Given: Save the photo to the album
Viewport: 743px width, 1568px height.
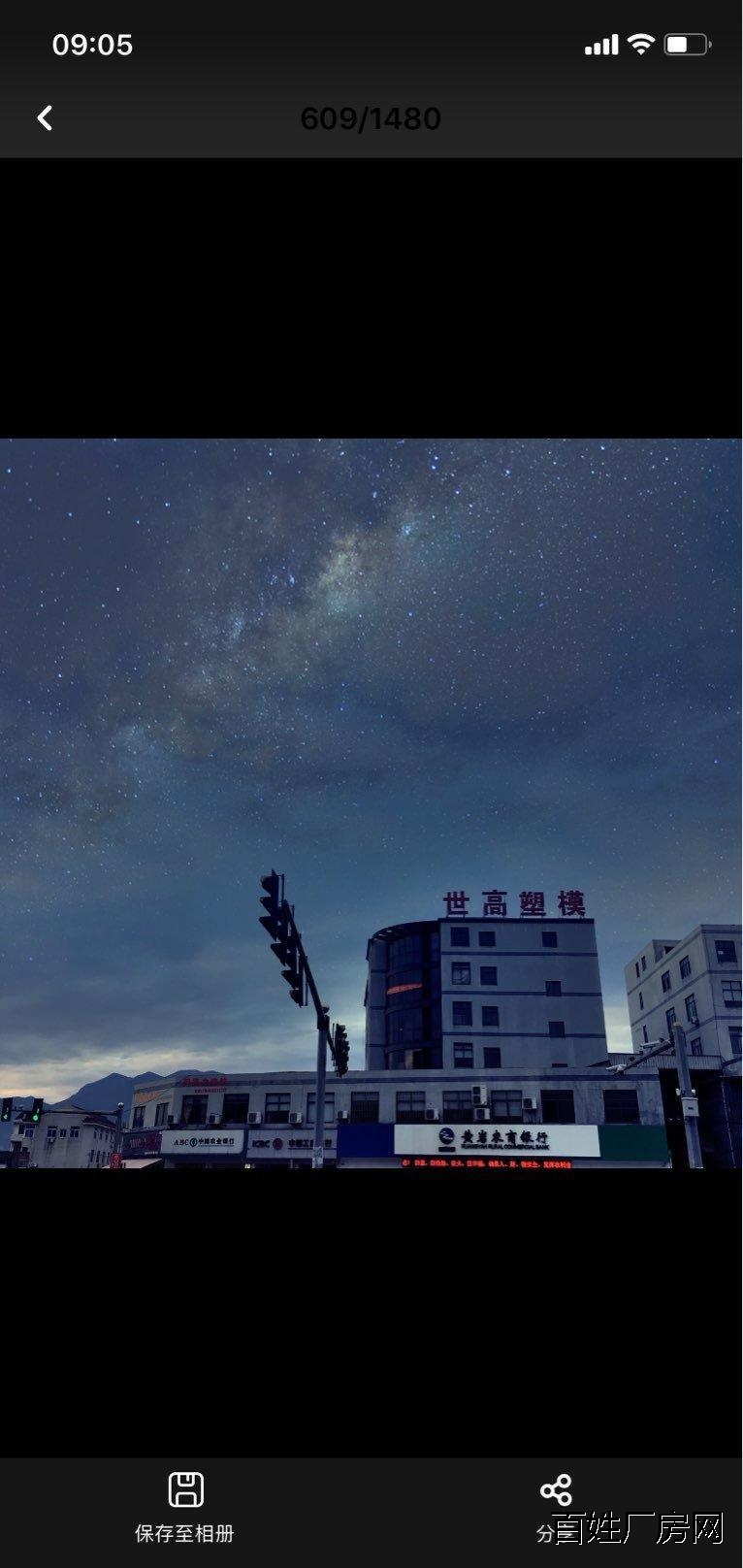Looking at the screenshot, I should [185, 1506].
